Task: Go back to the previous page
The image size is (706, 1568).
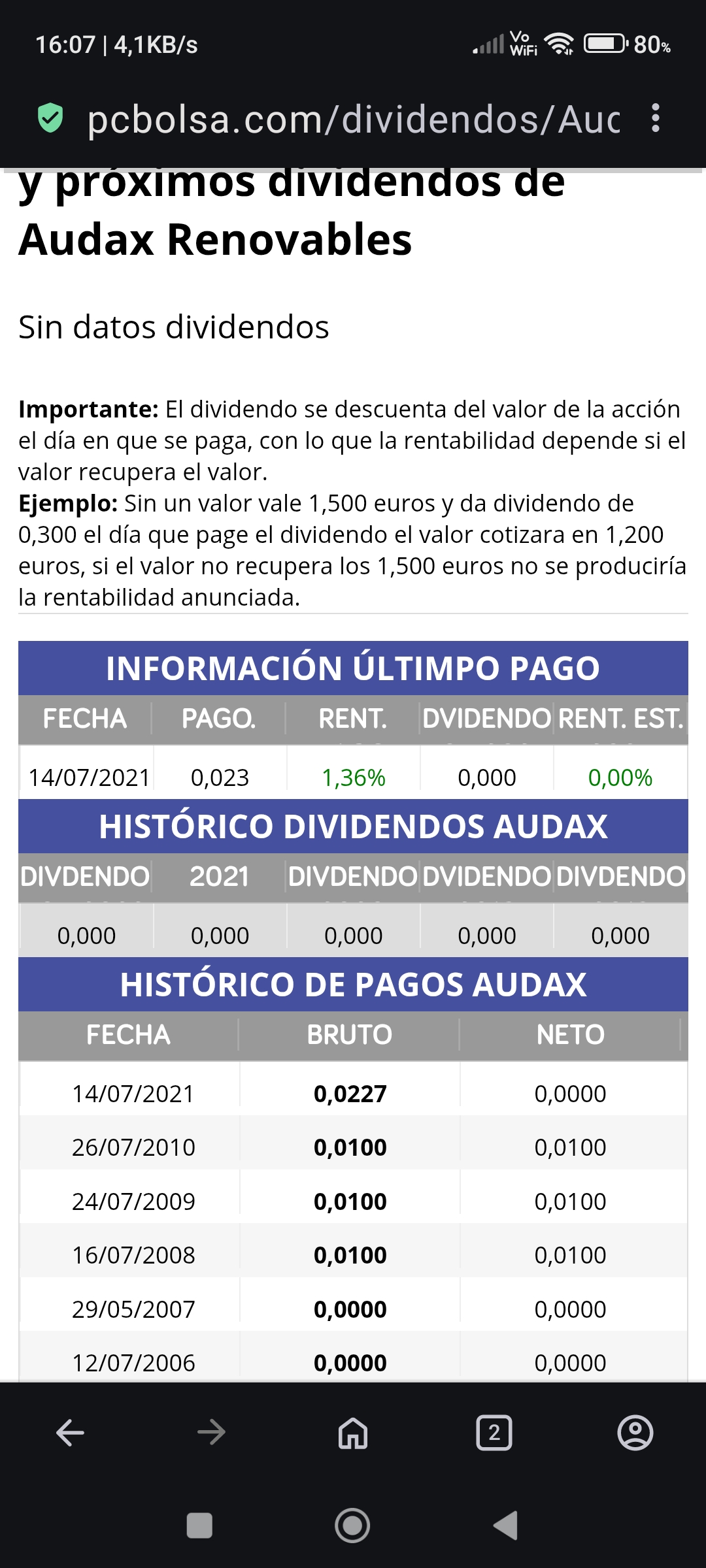Action: 71,1433
